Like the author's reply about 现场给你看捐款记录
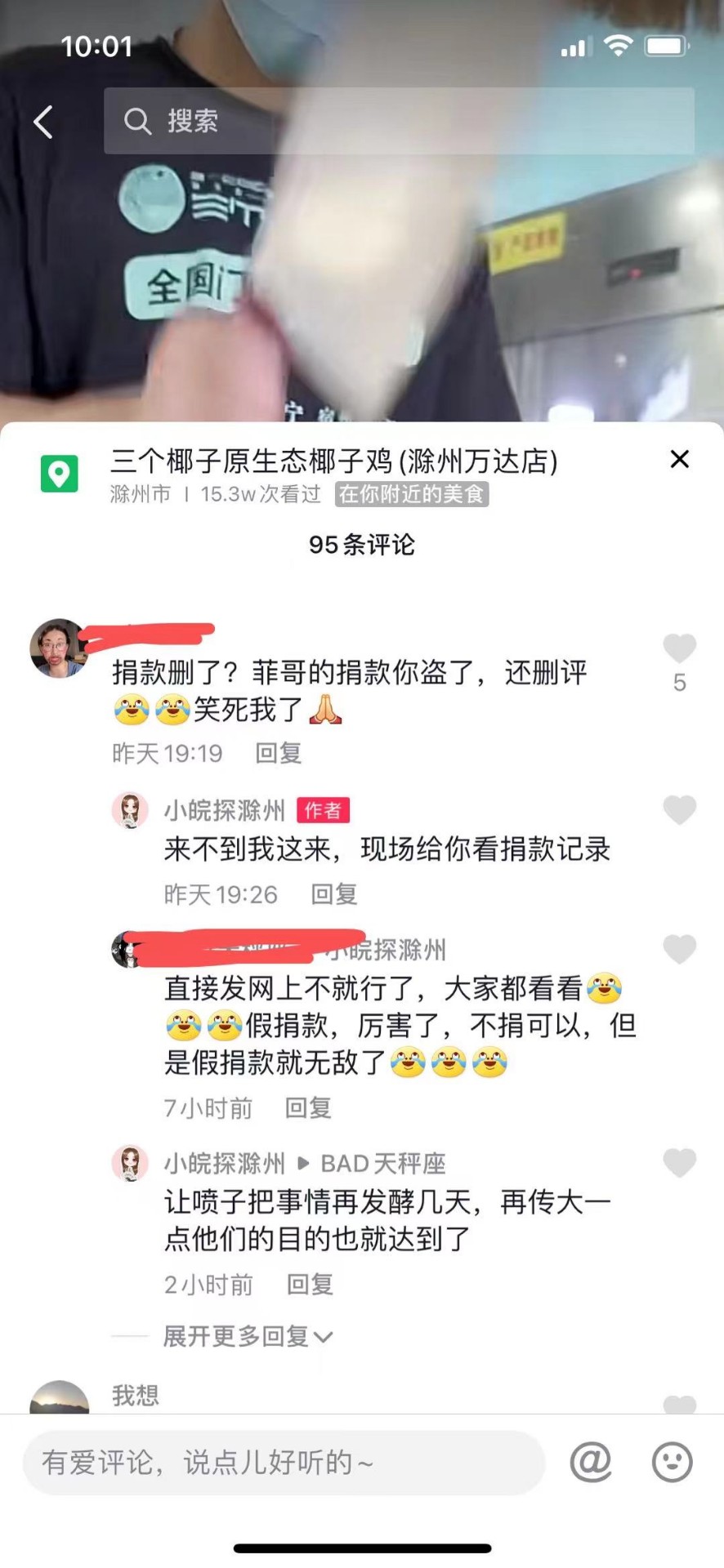Viewport: 724px width, 1568px height. coord(679,810)
